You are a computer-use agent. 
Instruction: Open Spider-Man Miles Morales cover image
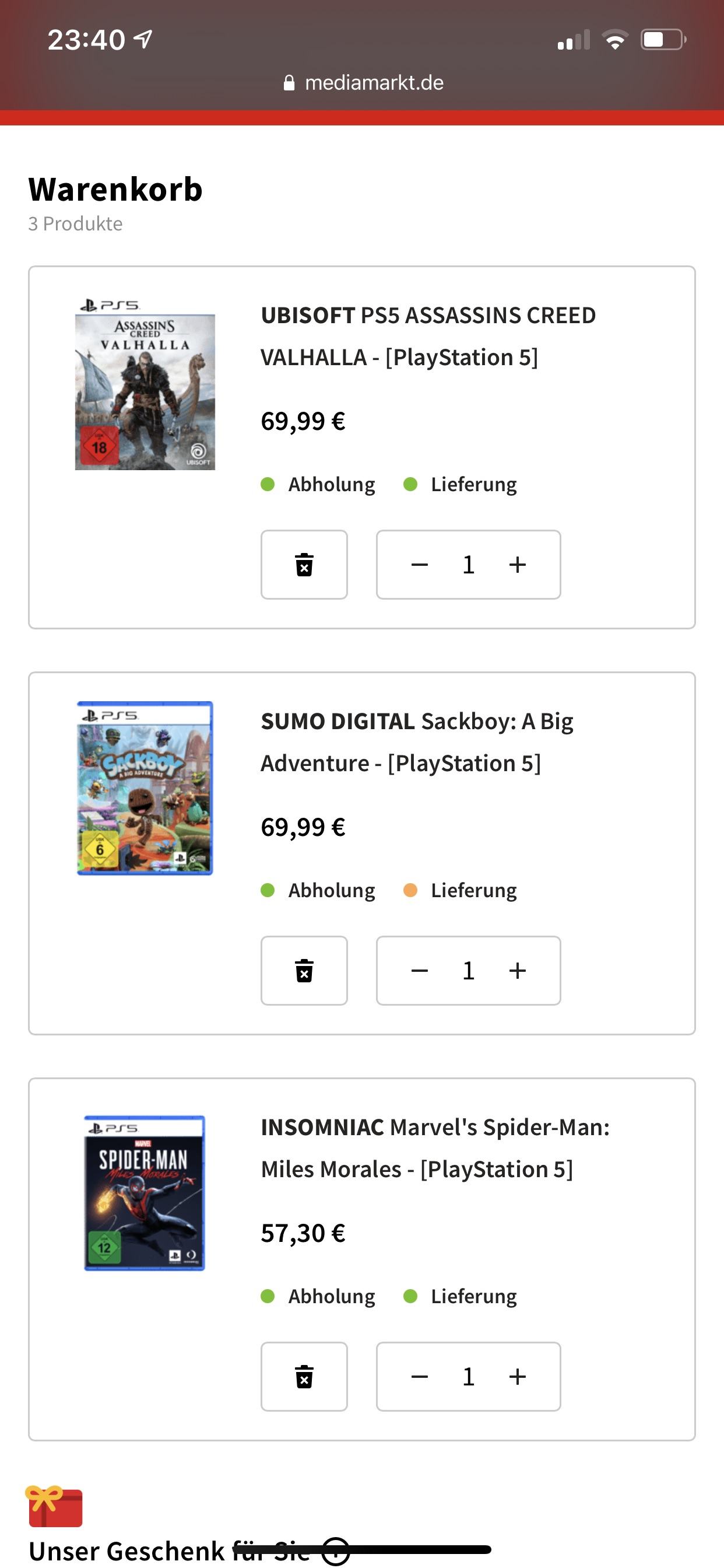[x=144, y=1193]
